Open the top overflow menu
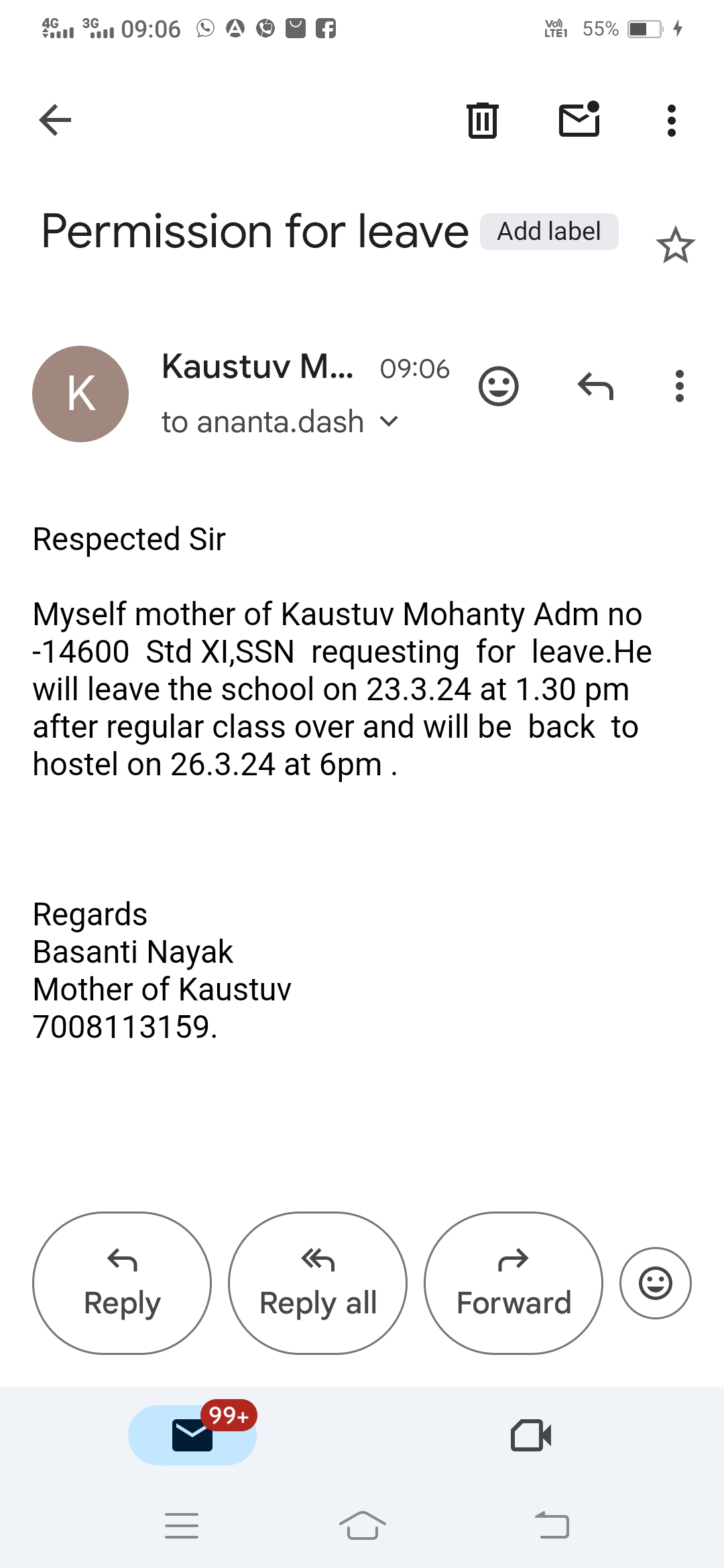The height and width of the screenshot is (1568, 724). click(671, 121)
